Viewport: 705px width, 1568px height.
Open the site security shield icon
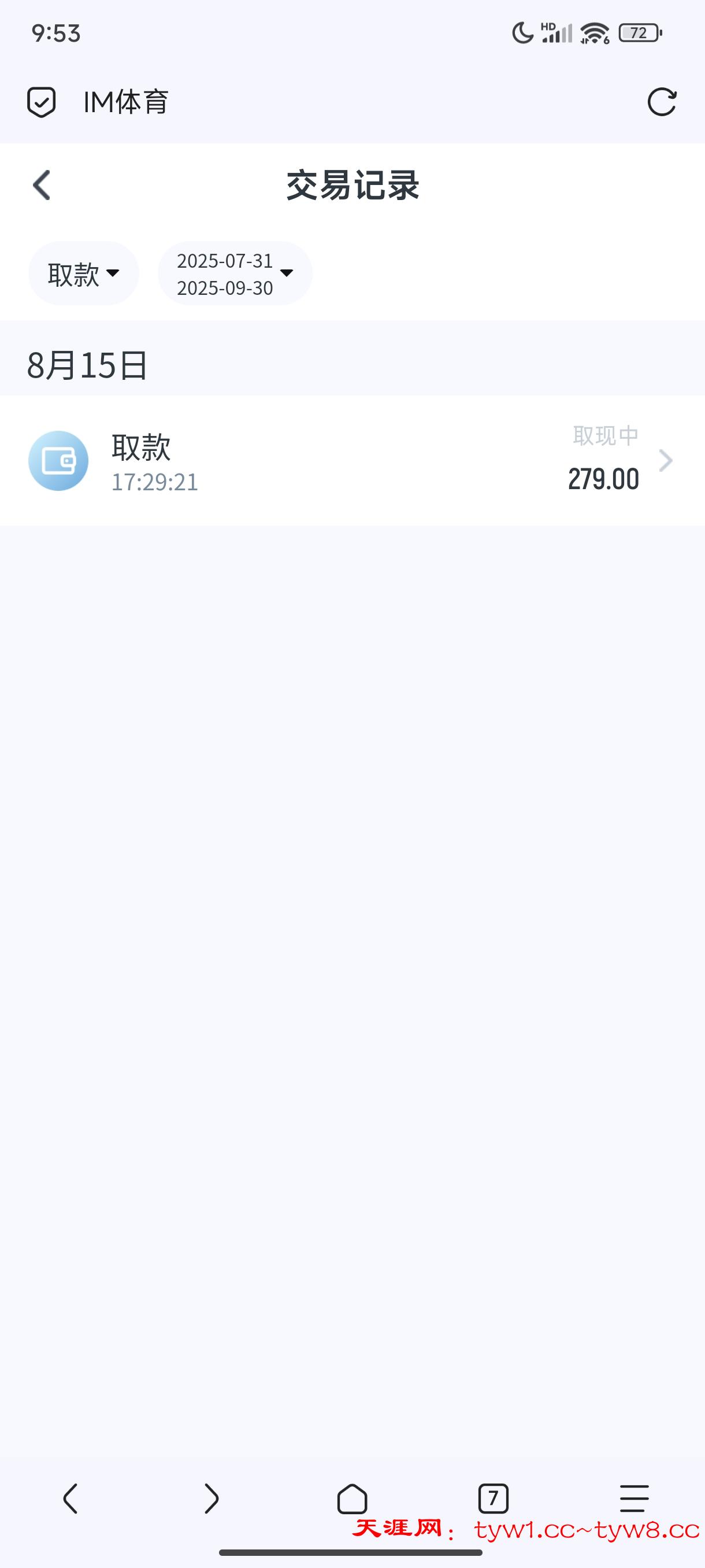pyautogui.click(x=42, y=102)
